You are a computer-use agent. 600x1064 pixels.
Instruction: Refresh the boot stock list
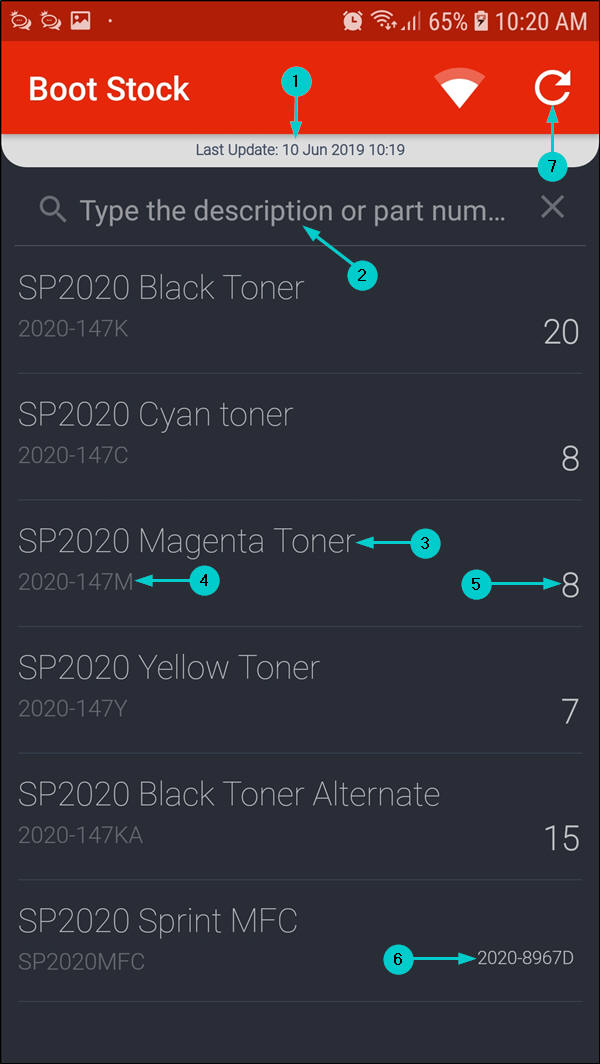click(x=552, y=88)
